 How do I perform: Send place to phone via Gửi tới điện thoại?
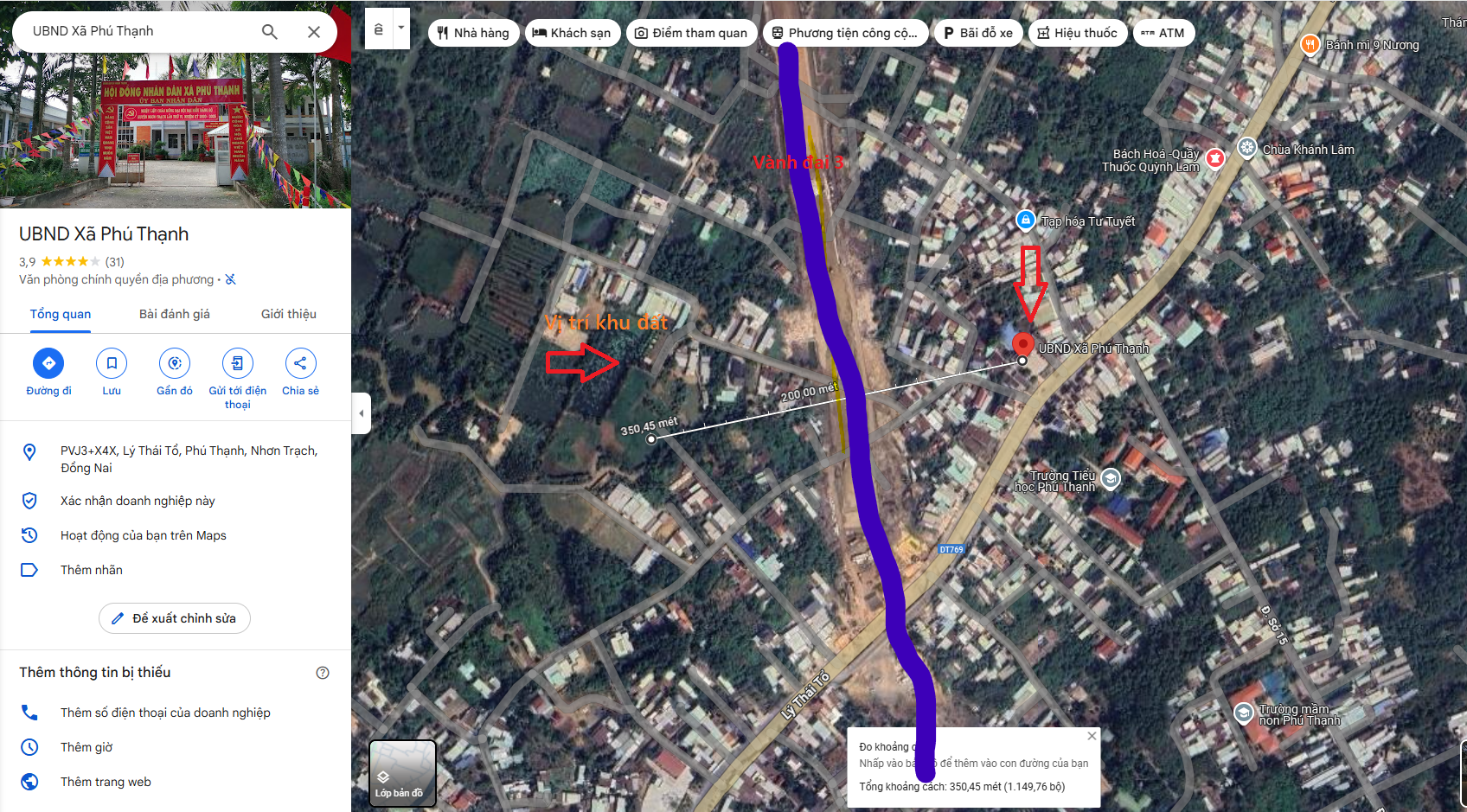point(238,364)
